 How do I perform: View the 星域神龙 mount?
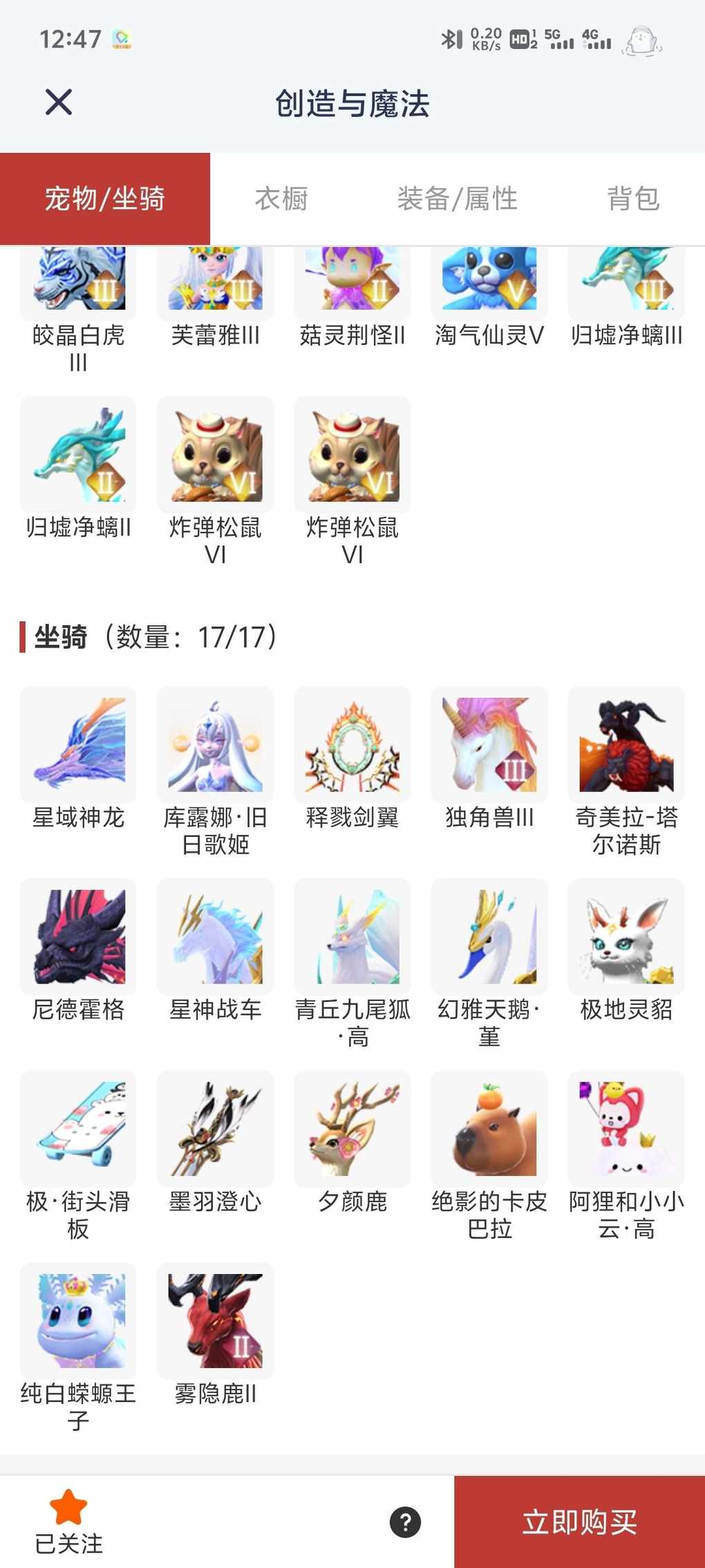click(x=79, y=745)
